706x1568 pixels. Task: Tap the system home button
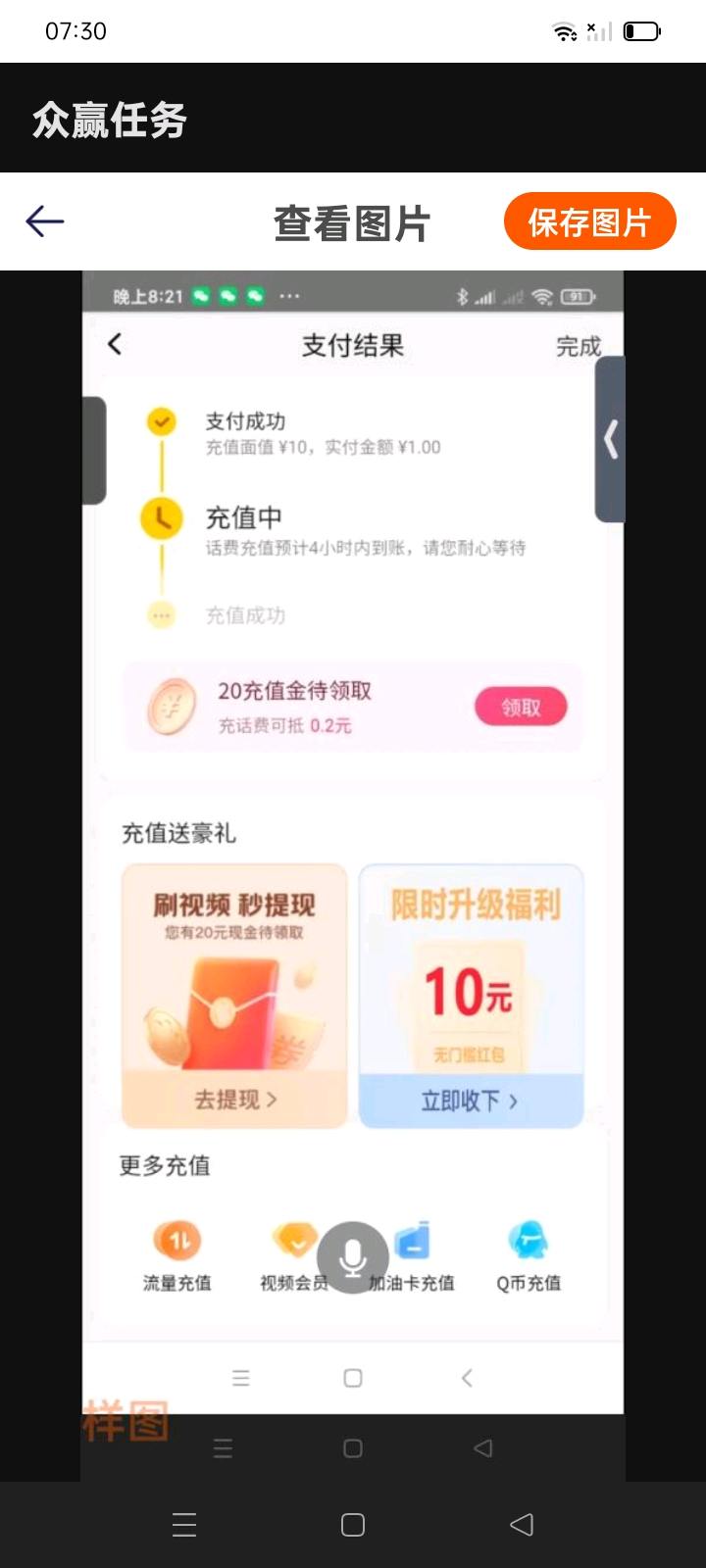coord(353,1525)
